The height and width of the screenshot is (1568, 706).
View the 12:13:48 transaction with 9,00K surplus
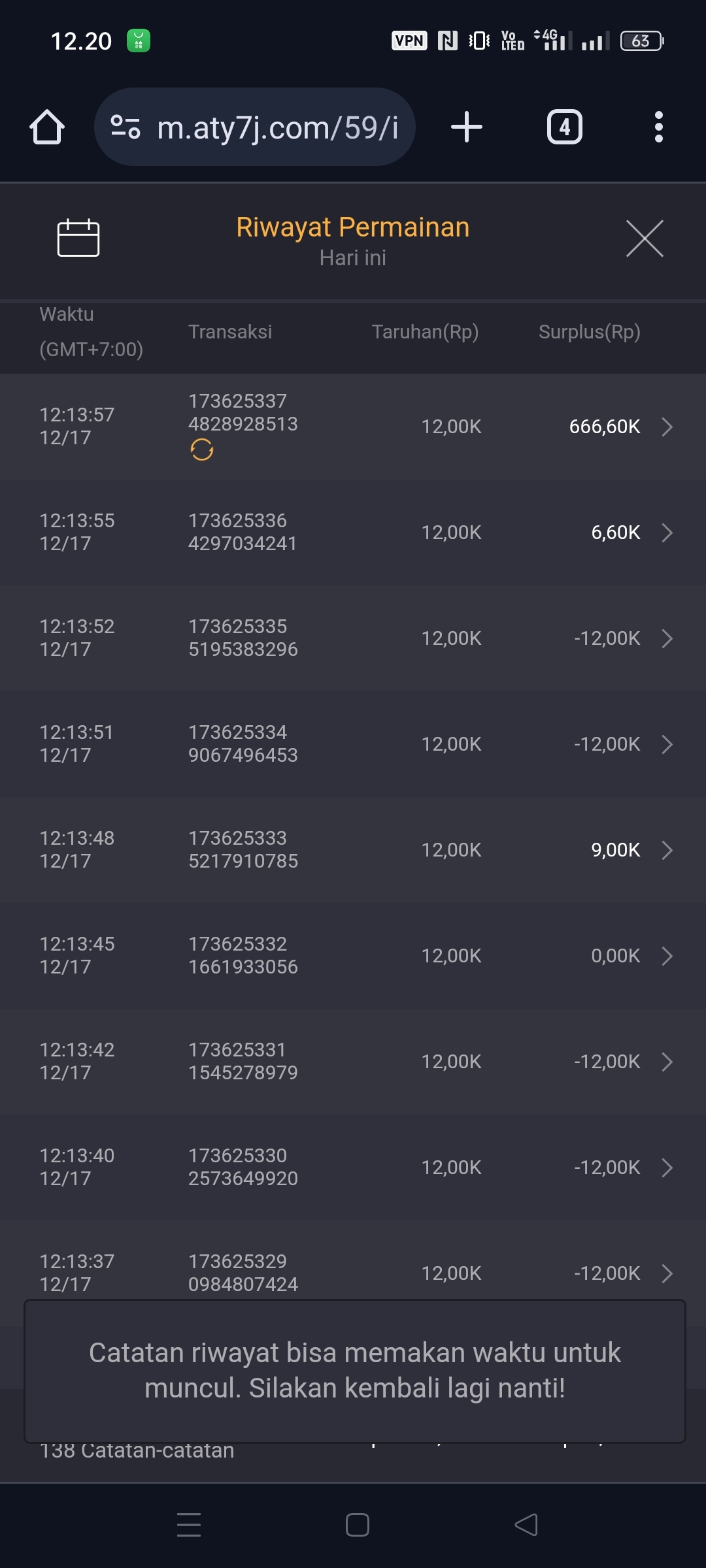click(666, 850)
